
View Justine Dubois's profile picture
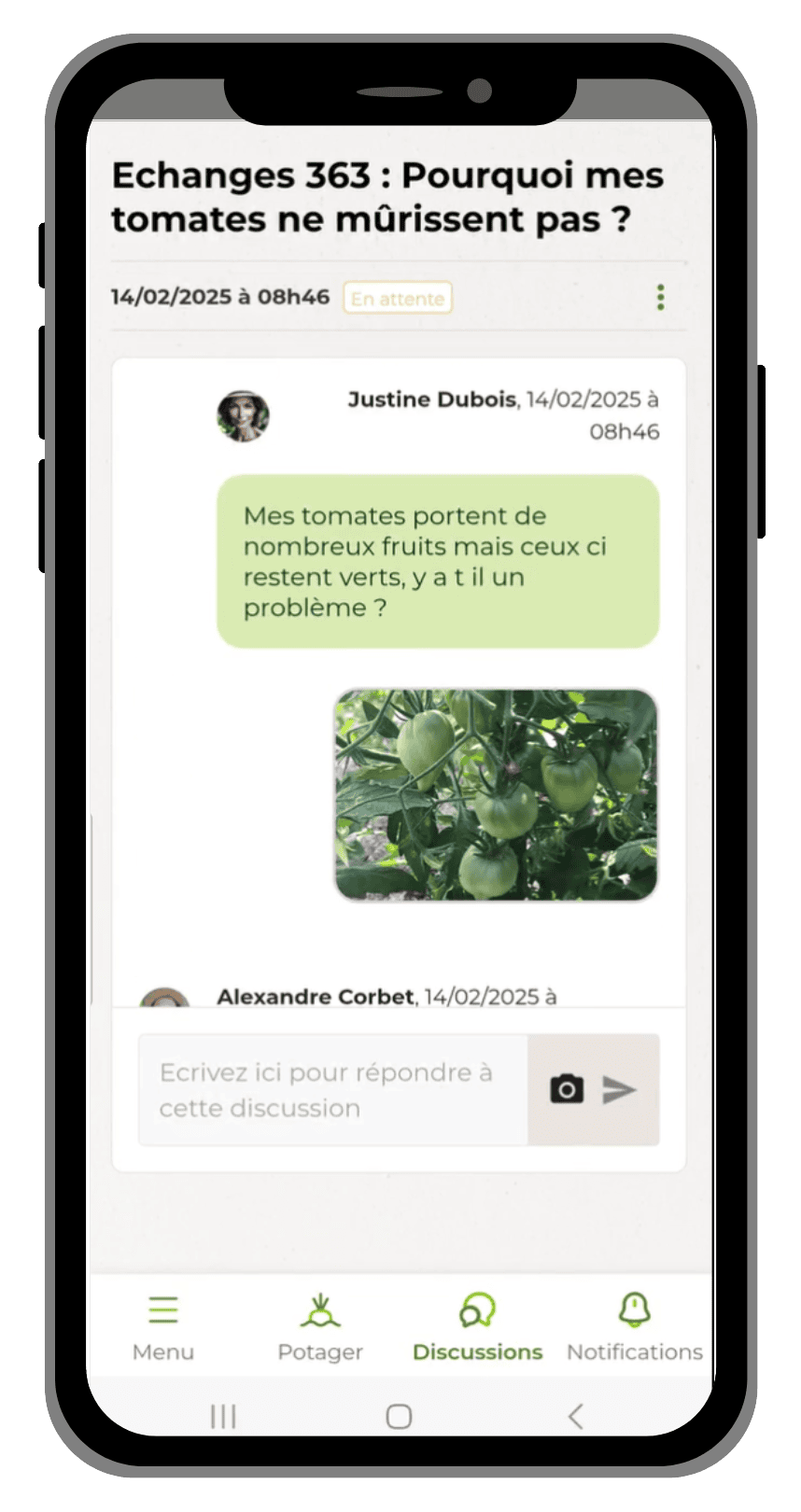pos(244,416)
